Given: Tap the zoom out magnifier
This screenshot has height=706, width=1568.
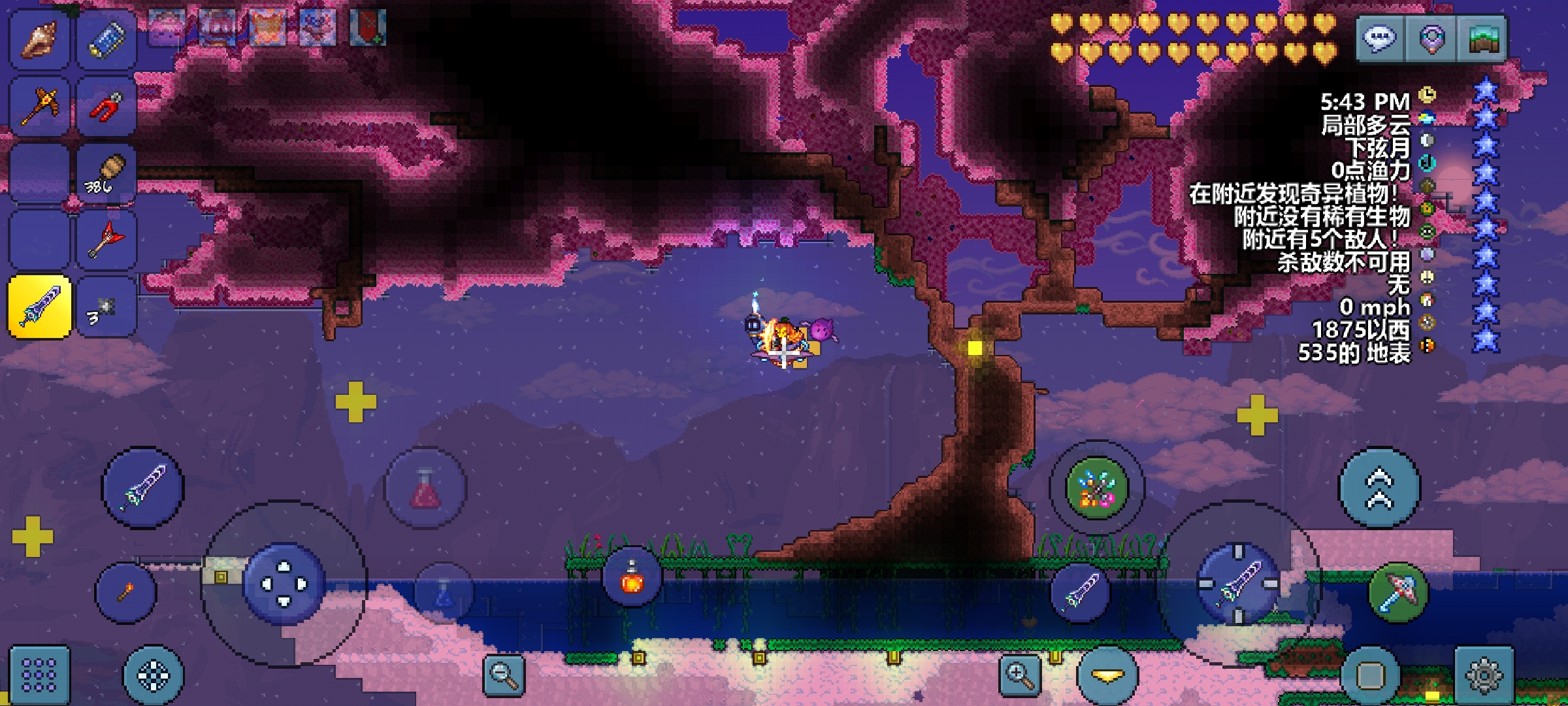Looking at the screenshot, I should click(x=504, y=675).
